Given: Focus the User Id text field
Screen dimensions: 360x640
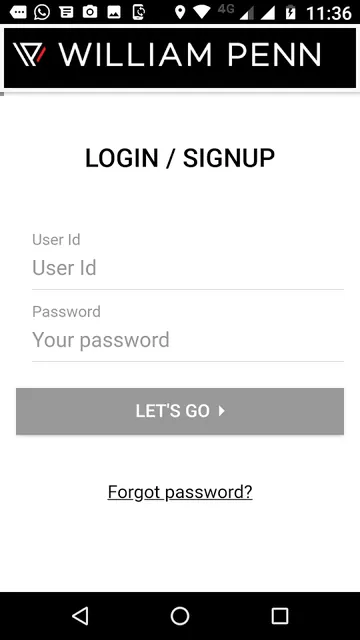Looking at the screenshot, I should point(188,269).
